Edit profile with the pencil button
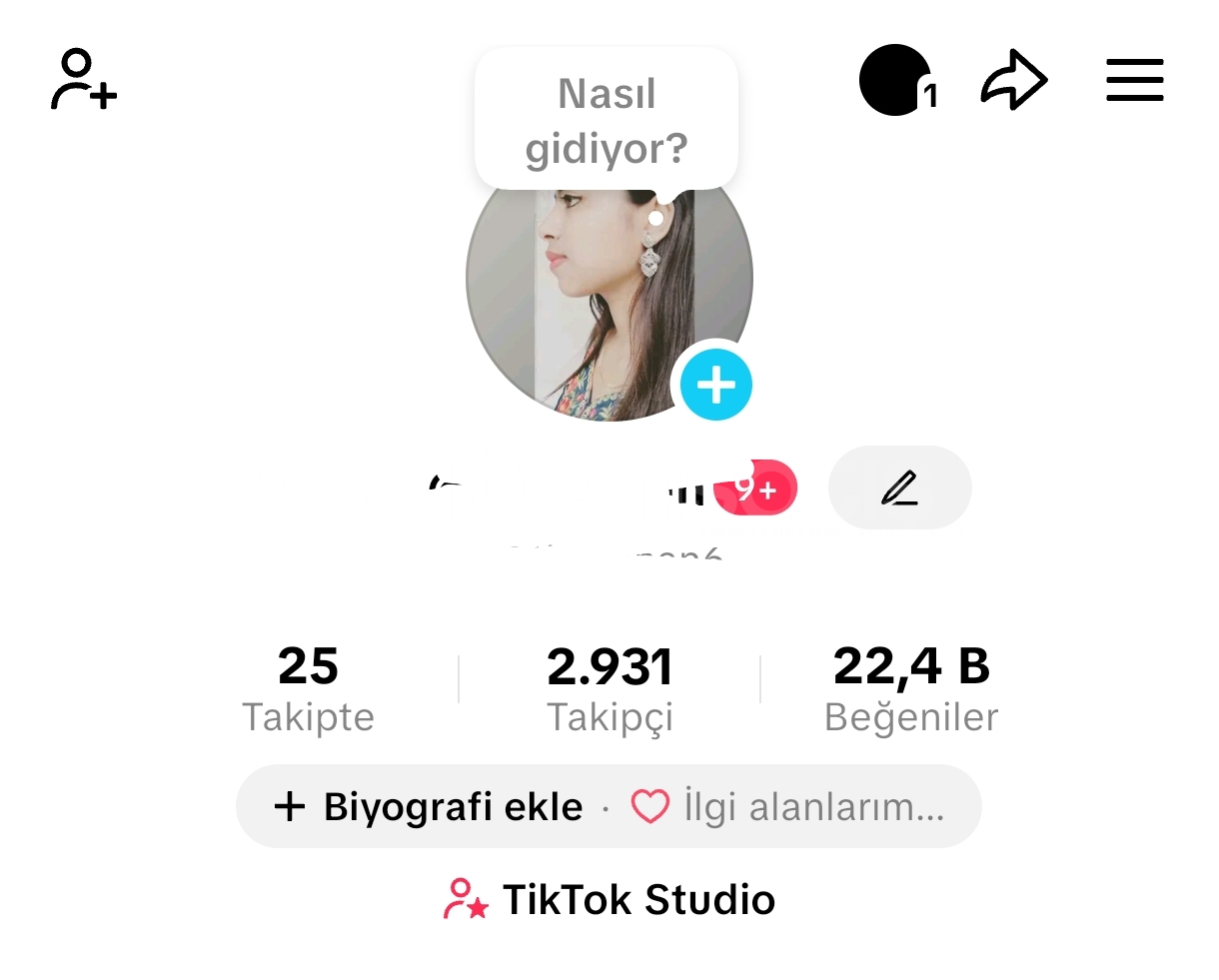Viewport: 1219px width, 980px height. click(x=899, y=488)
